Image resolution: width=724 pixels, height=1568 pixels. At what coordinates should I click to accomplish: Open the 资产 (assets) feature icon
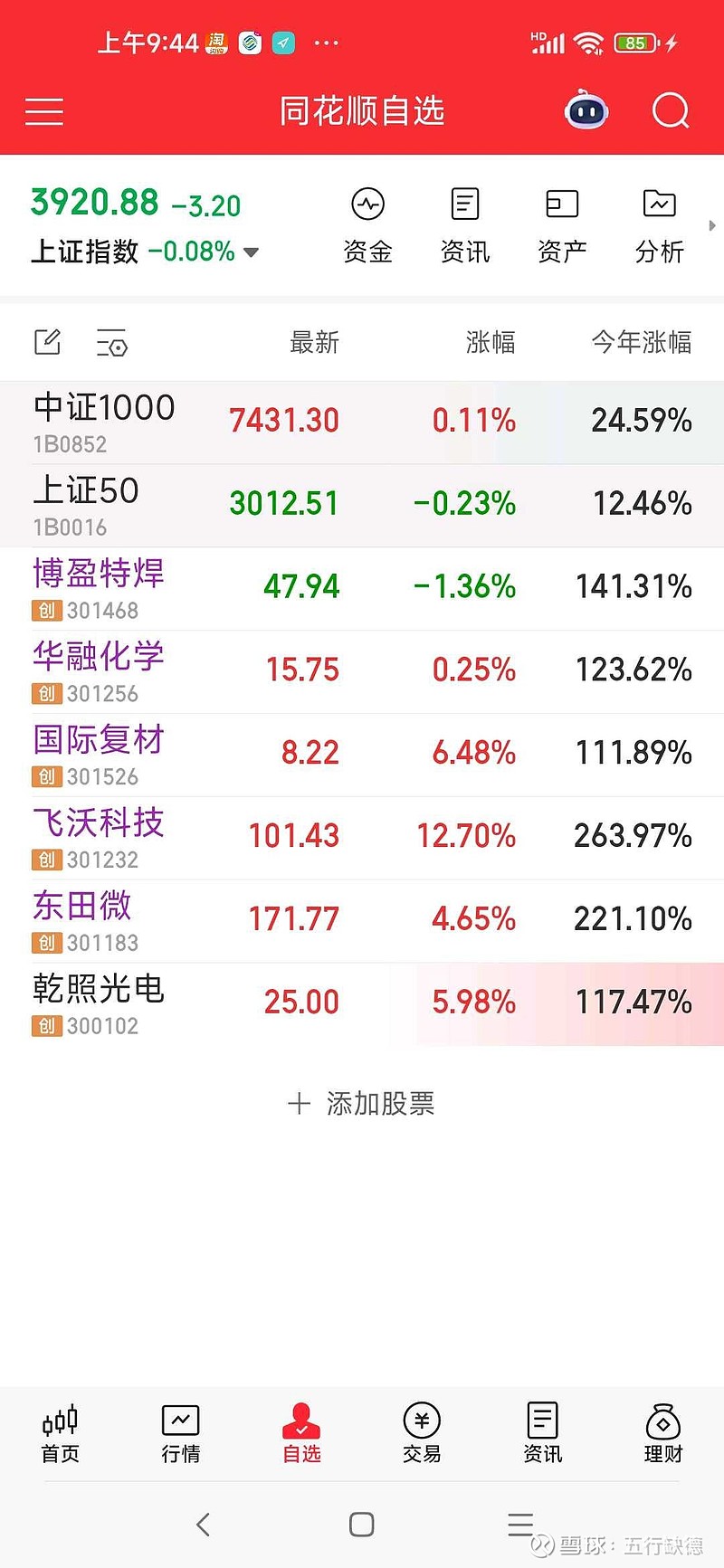[562, 222]
